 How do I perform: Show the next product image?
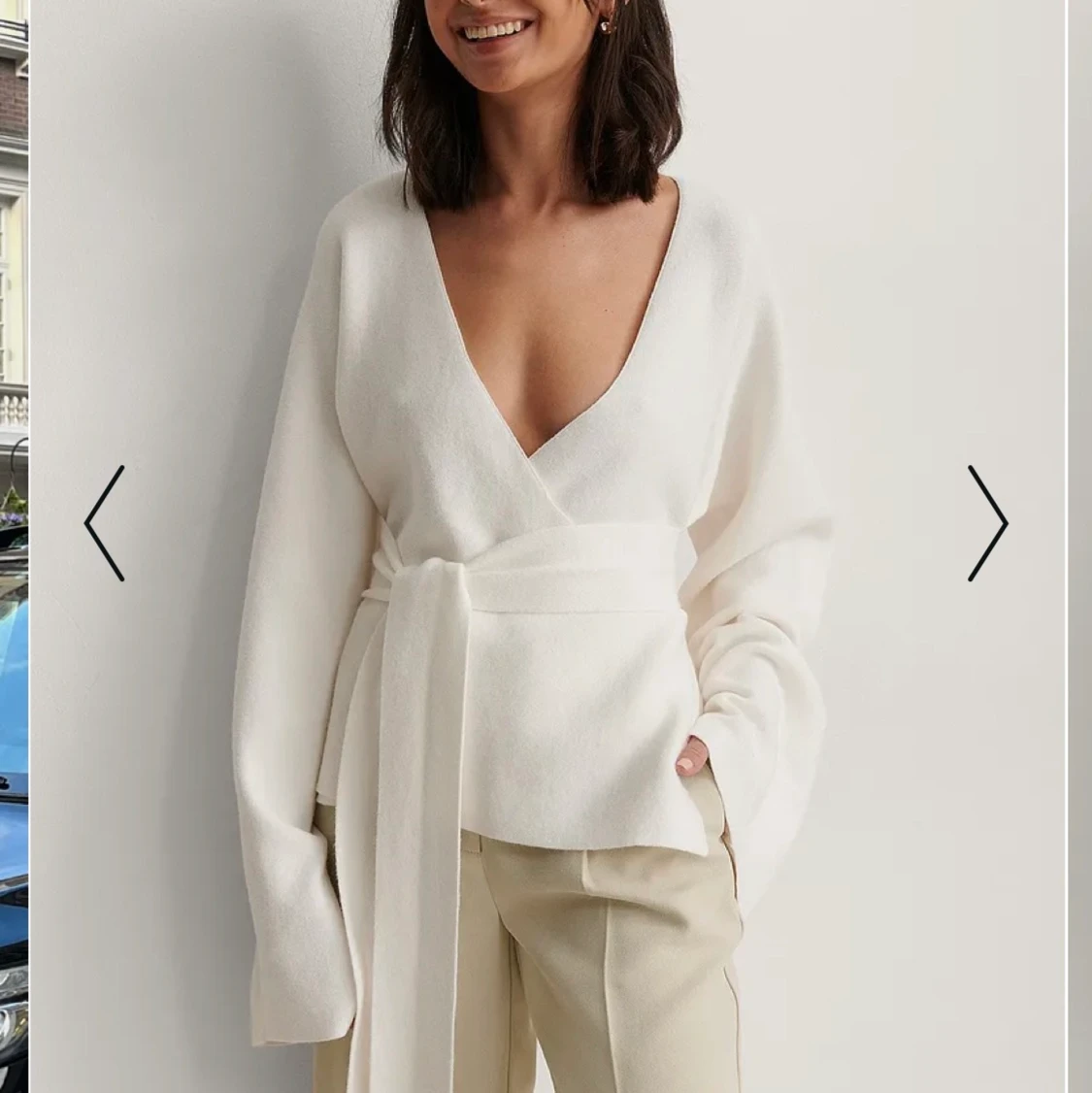coord(987,523)
